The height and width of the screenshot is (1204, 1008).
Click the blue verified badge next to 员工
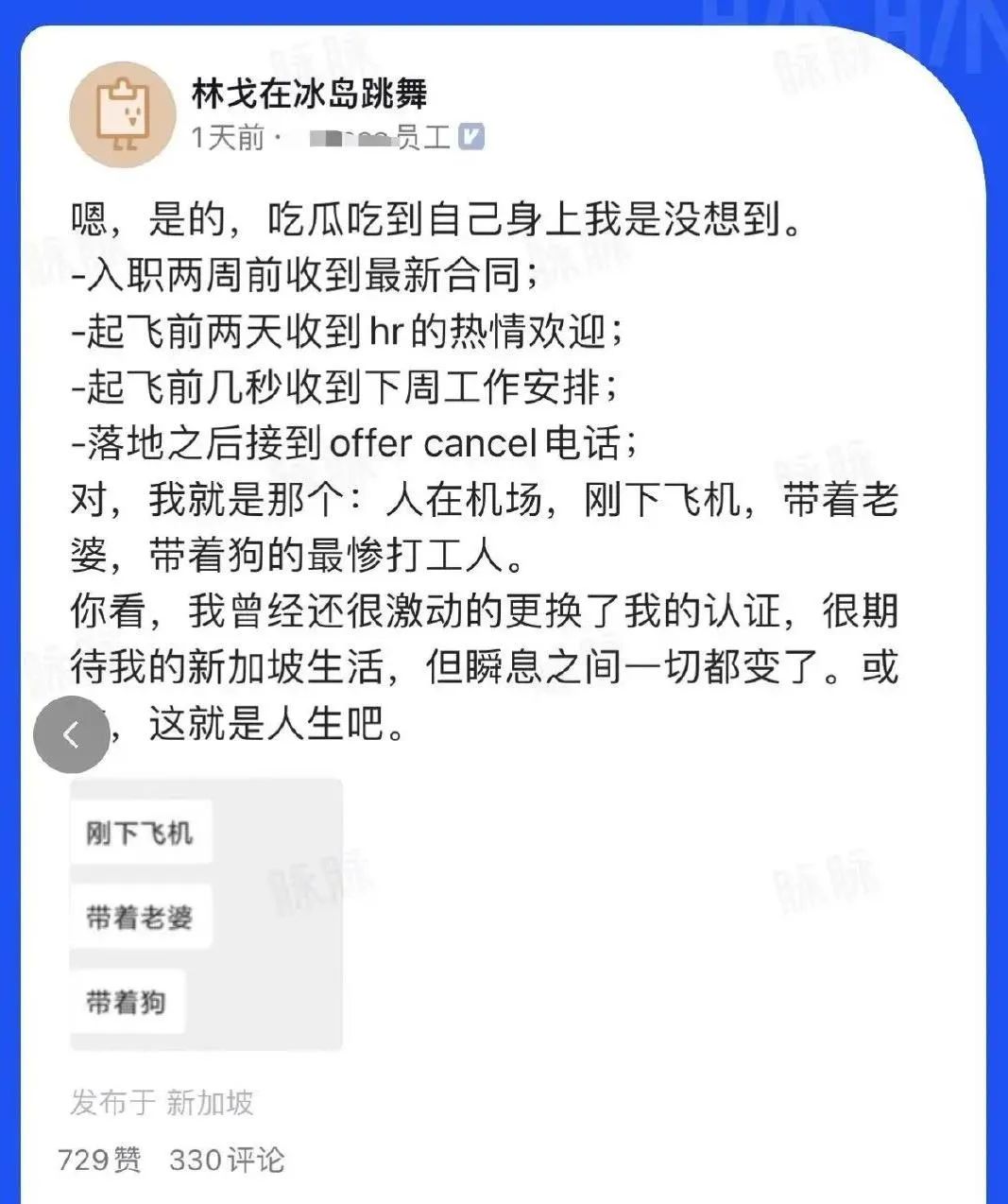click(464, 138)
